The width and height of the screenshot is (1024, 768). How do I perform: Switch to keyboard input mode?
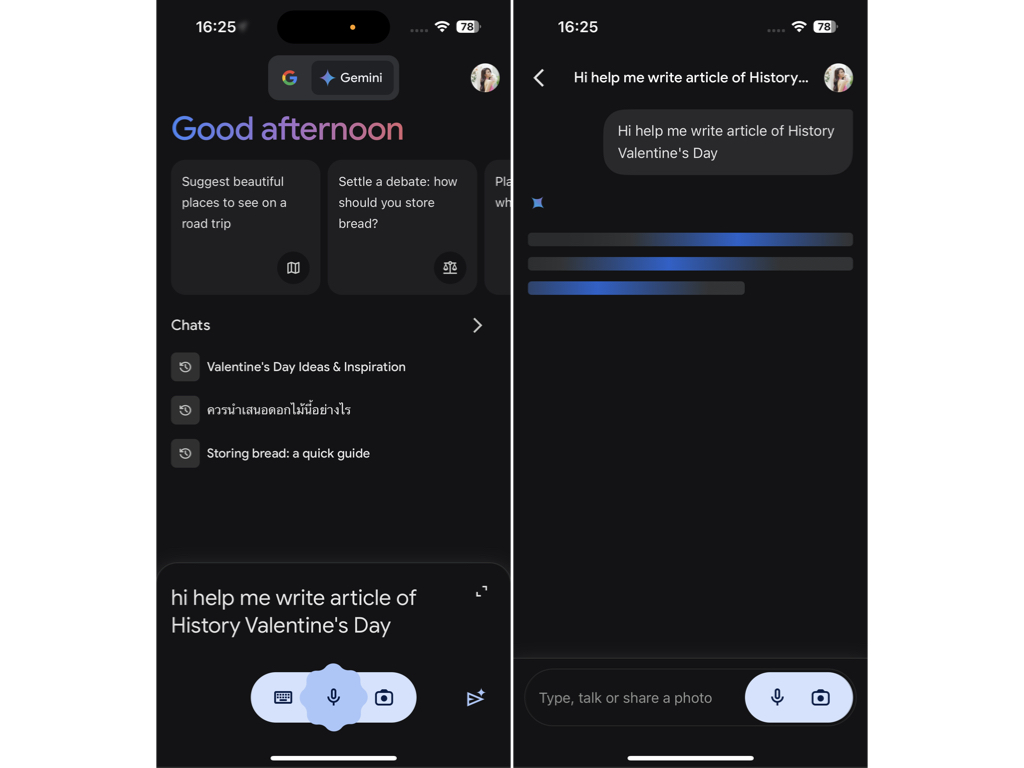(x=283, y=698)
